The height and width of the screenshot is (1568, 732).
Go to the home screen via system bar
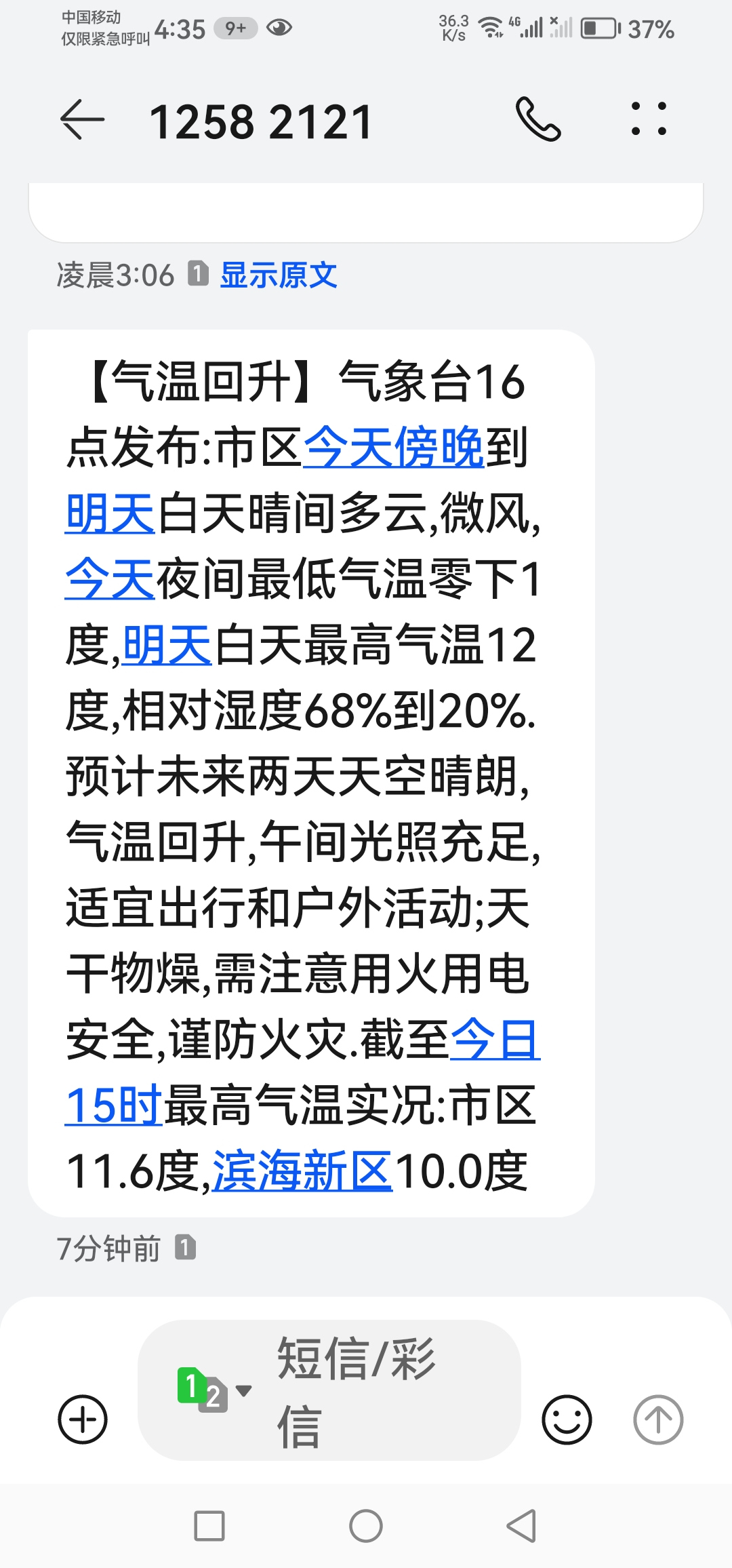click(366, 1526)
